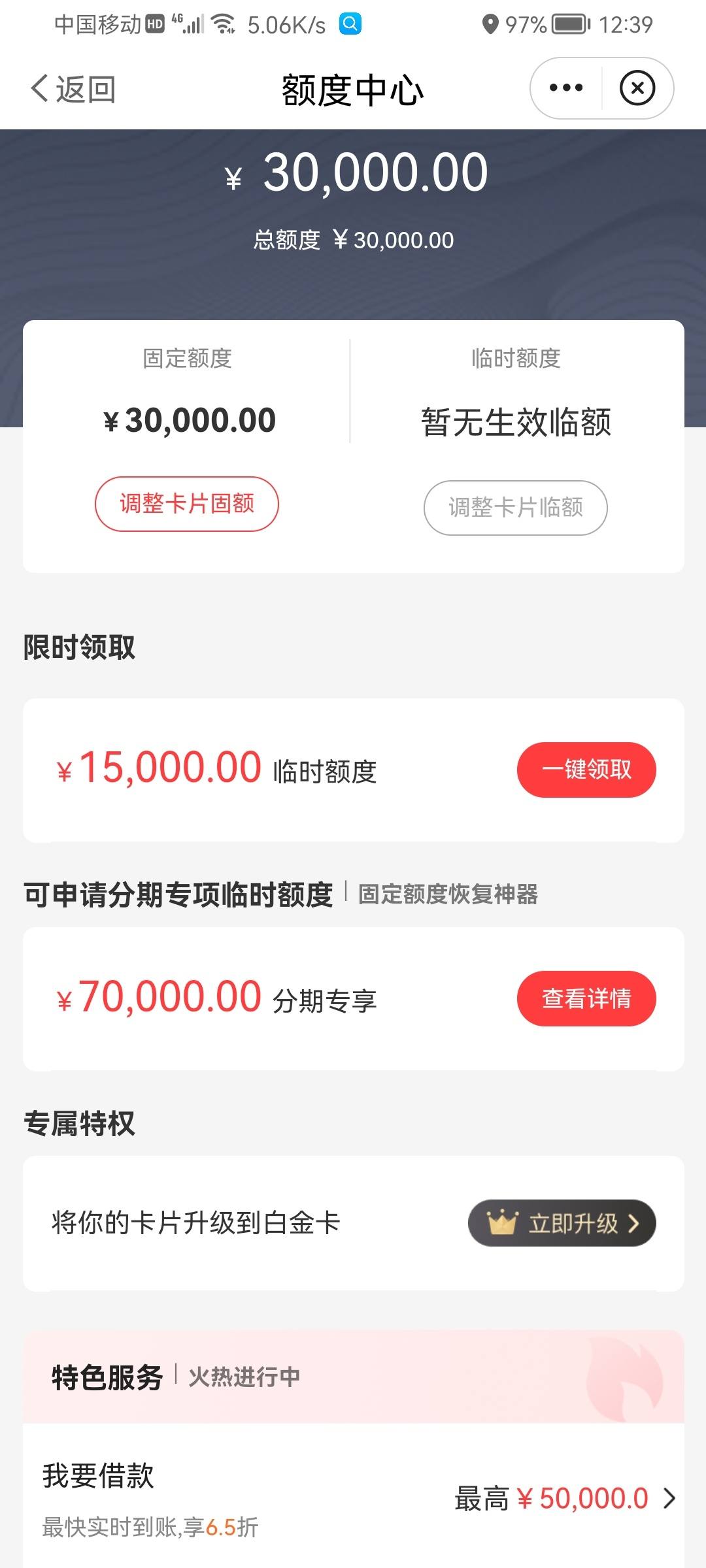Go back via 返回
The width and height of the screenshot is (706, 1568).
pos(73,89)
